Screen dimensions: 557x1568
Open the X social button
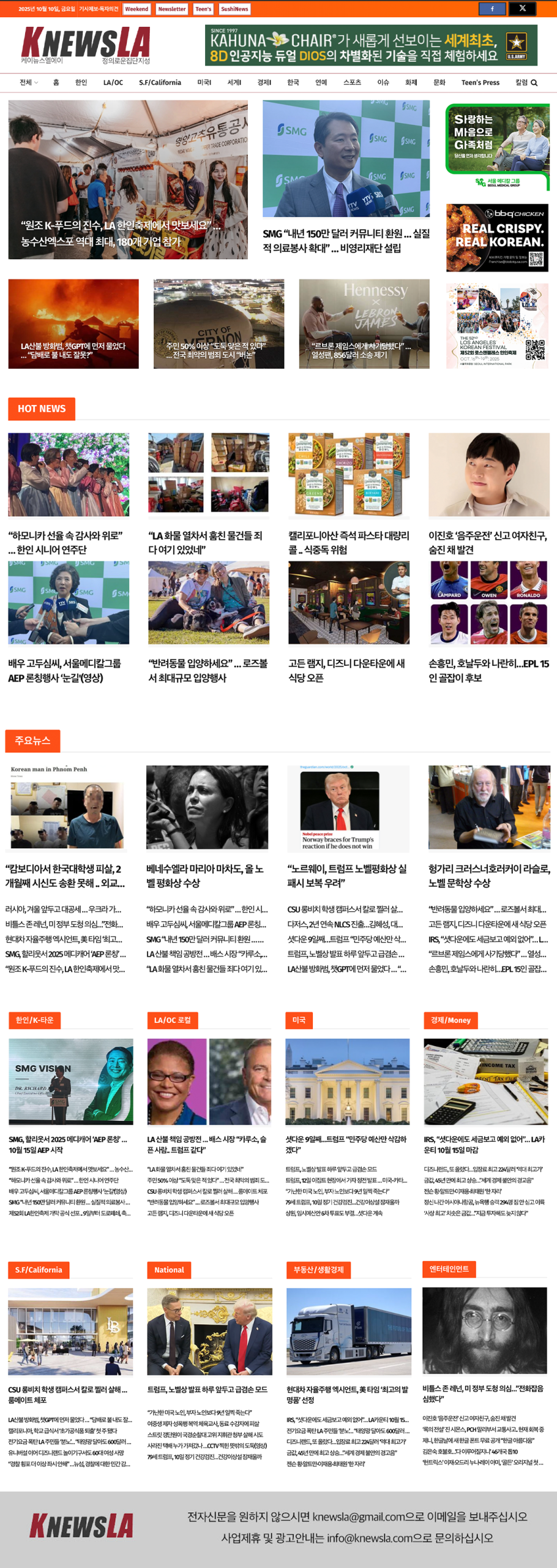(522, 9)
